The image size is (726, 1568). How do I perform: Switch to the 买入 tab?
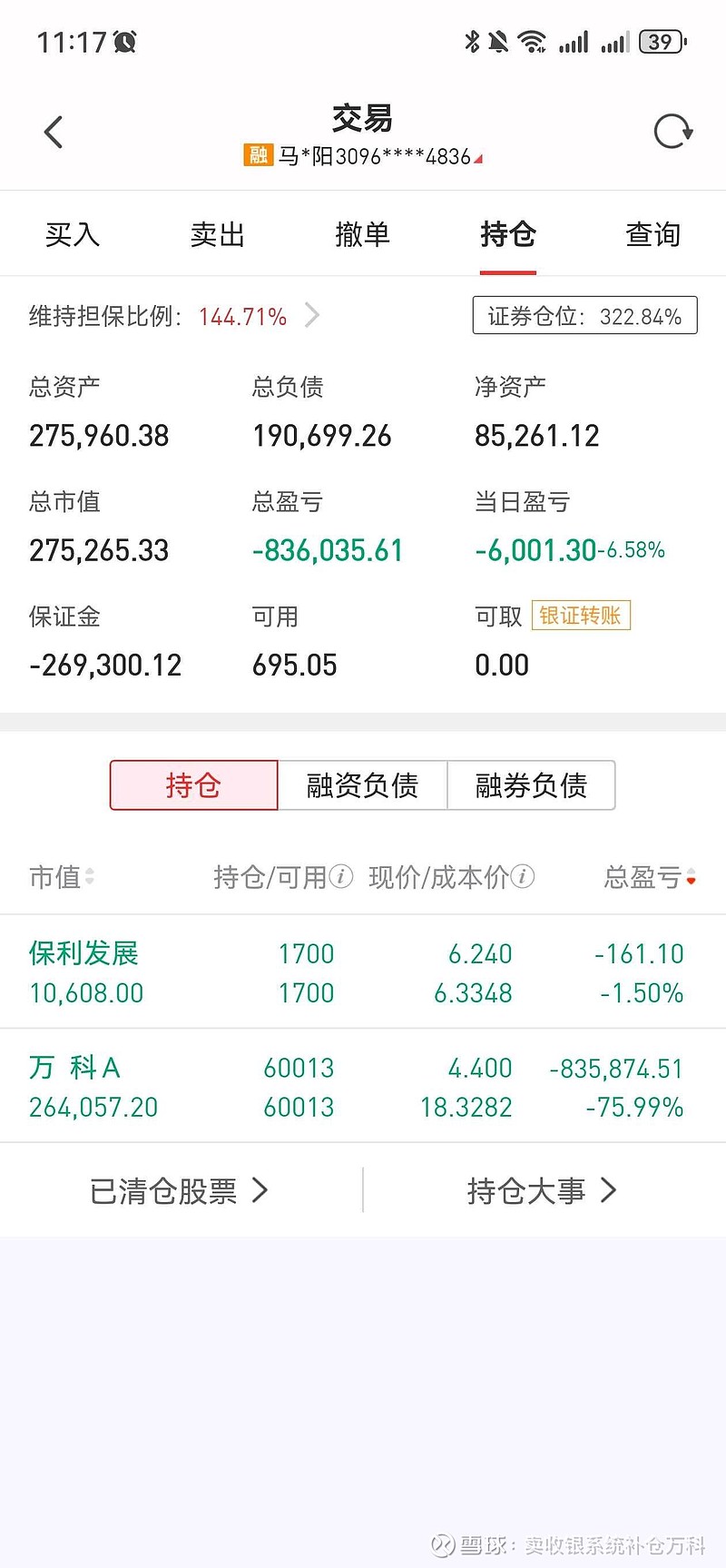tap(73, 234)
